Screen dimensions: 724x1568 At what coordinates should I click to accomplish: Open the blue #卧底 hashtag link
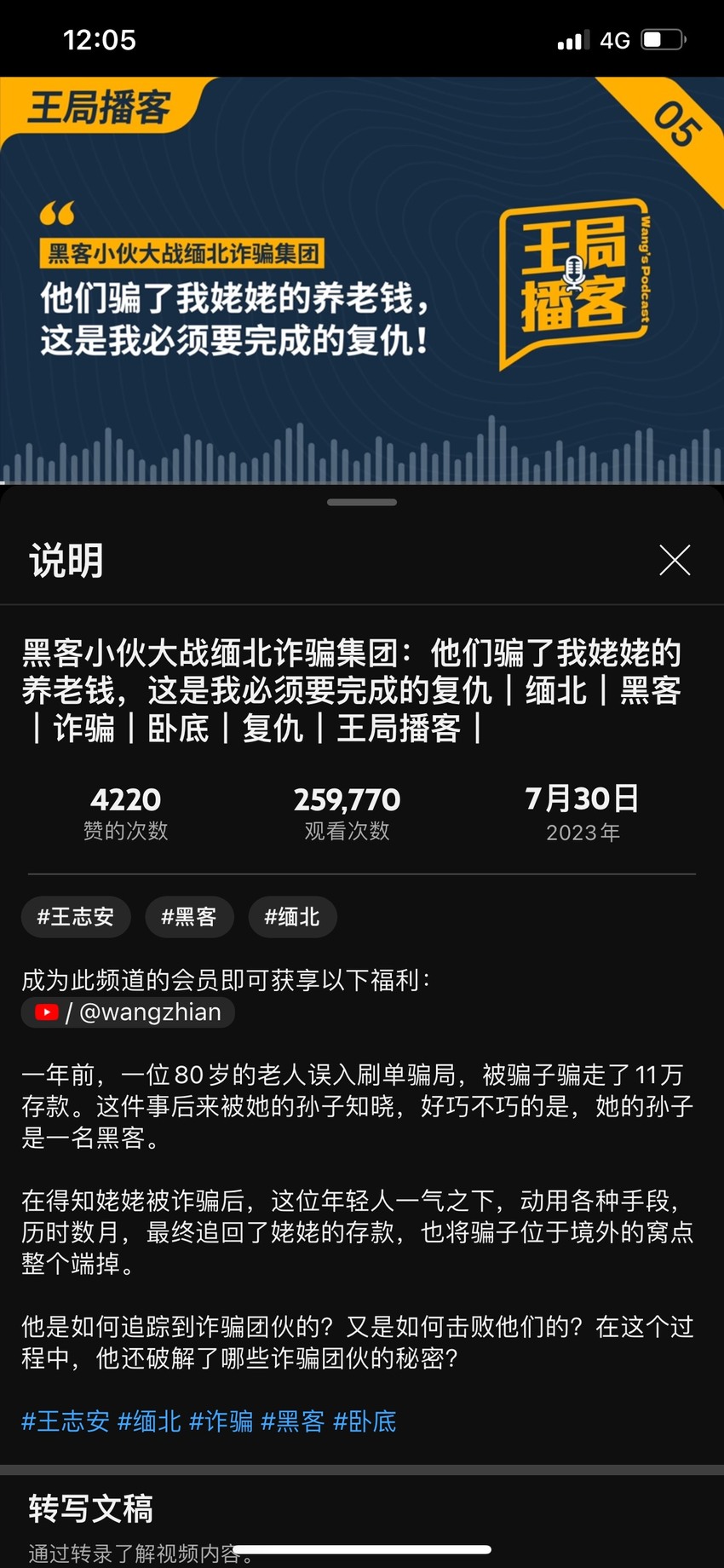(x=365, y=1421)
